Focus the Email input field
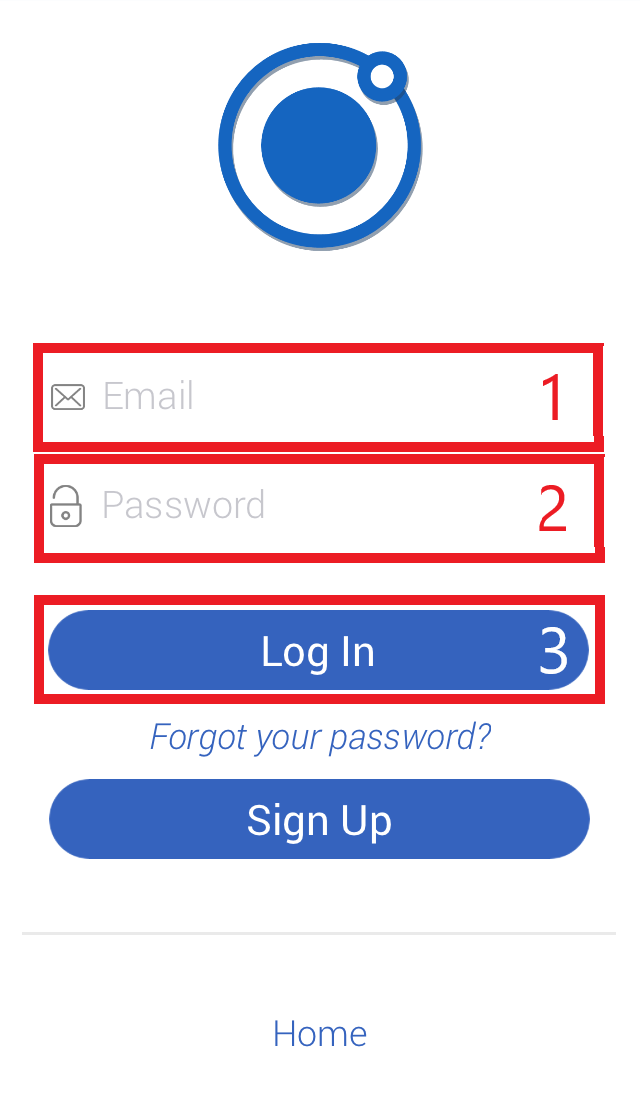Screen dimensions: 640x1096 tap(319, 396)
